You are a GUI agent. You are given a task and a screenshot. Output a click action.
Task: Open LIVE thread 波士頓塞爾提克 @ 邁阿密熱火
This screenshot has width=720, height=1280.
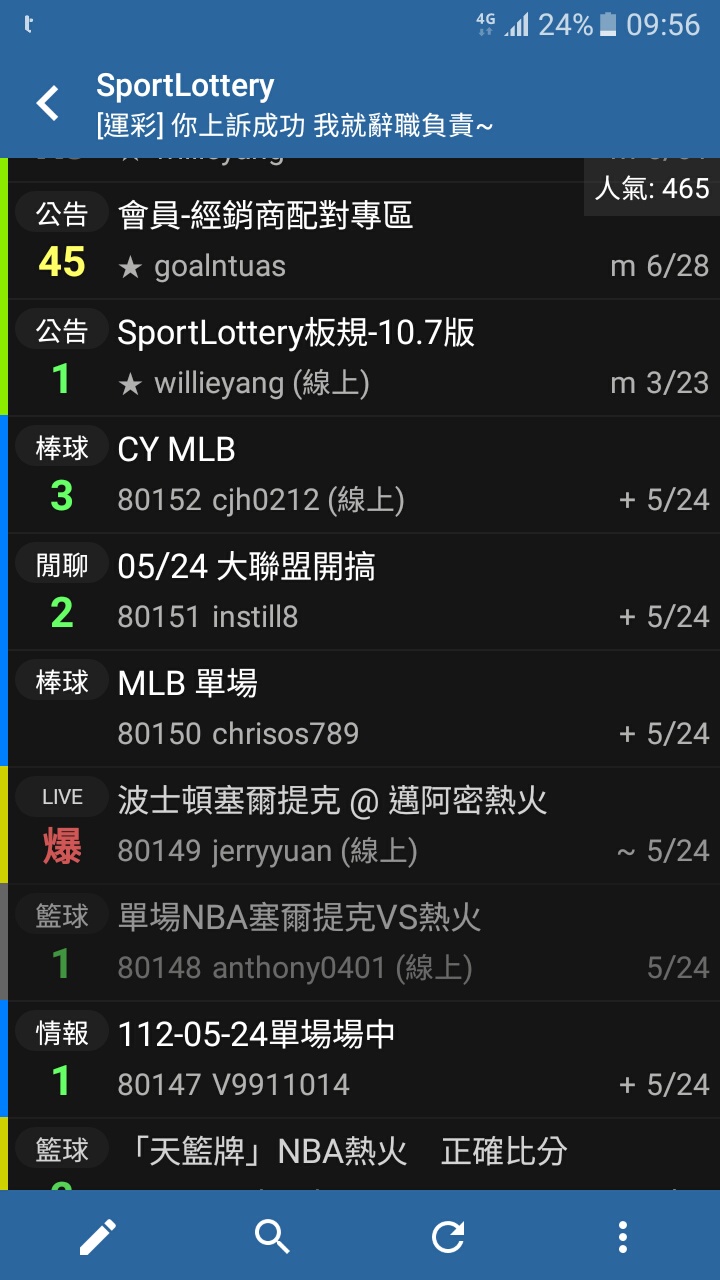click(360, 825)
